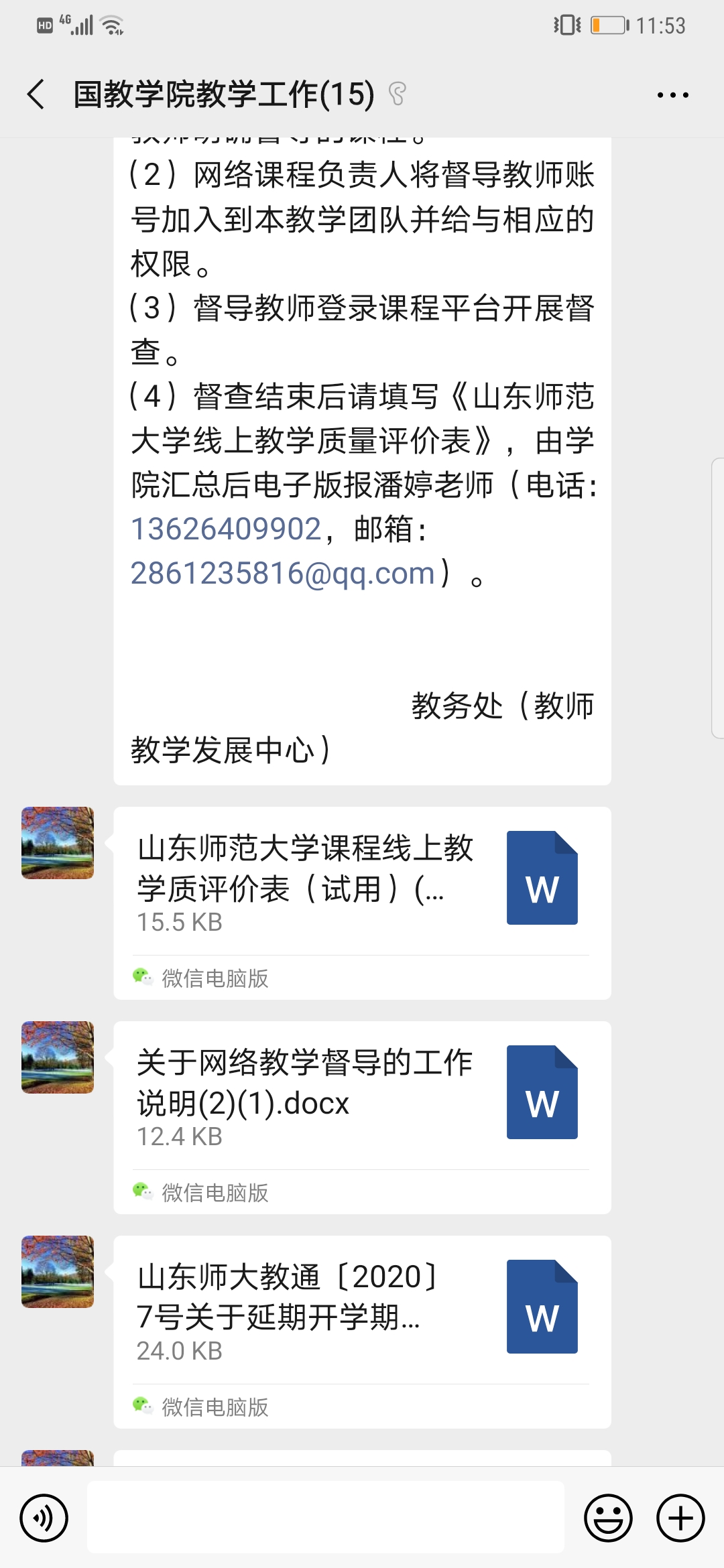Switch to voice message input
724x1568 pixels.
[x=44, y=1518]
